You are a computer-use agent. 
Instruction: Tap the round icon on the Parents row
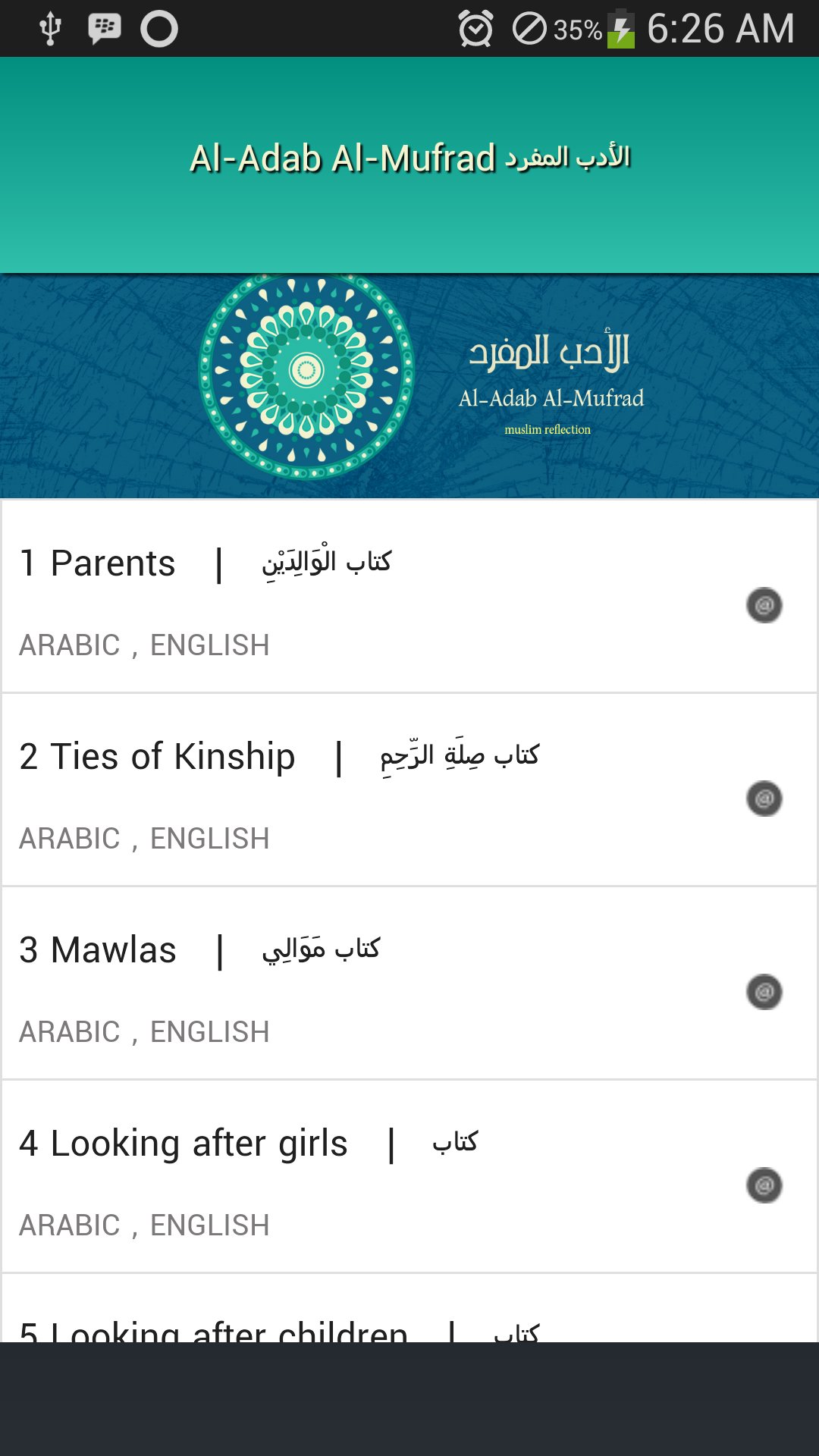[x=764, y=605]
